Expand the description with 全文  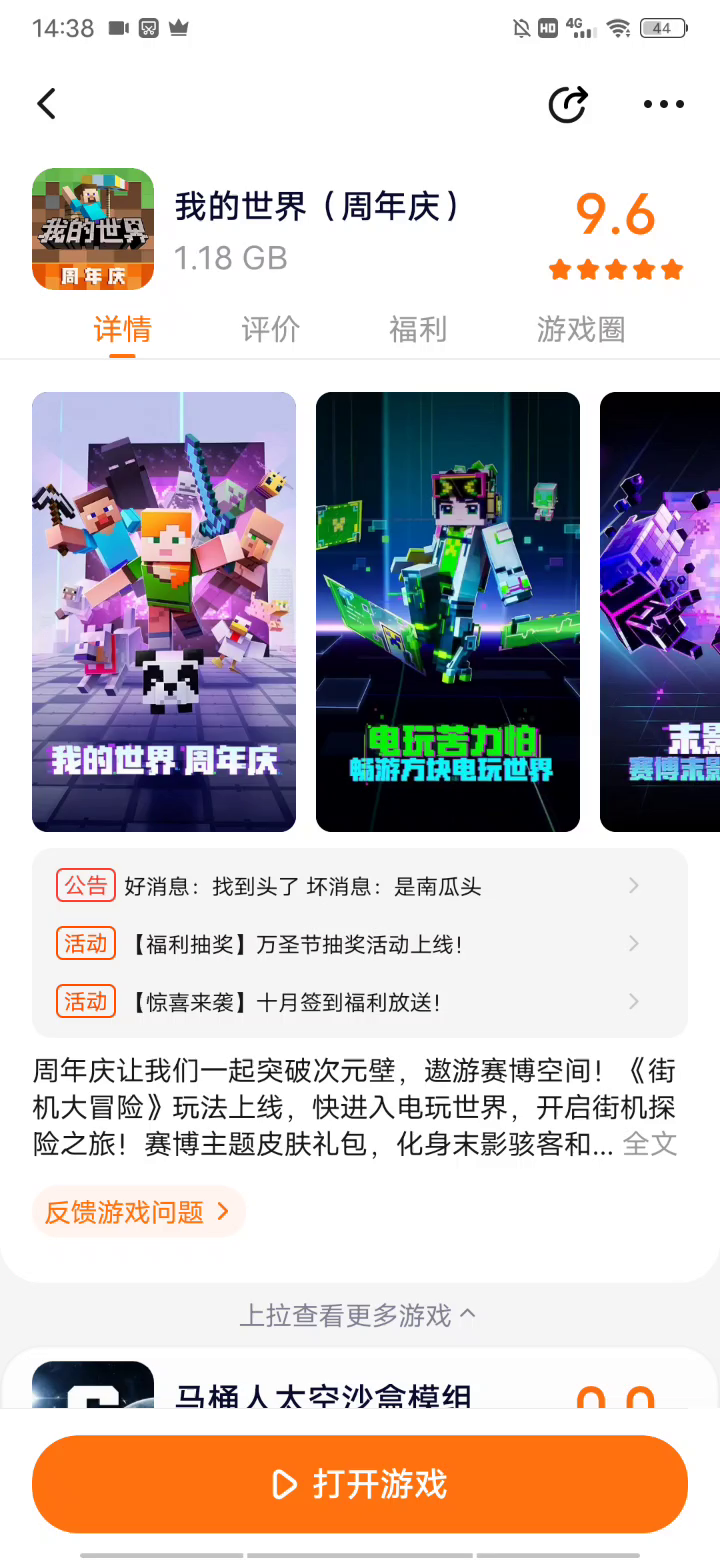(650, 1143)
